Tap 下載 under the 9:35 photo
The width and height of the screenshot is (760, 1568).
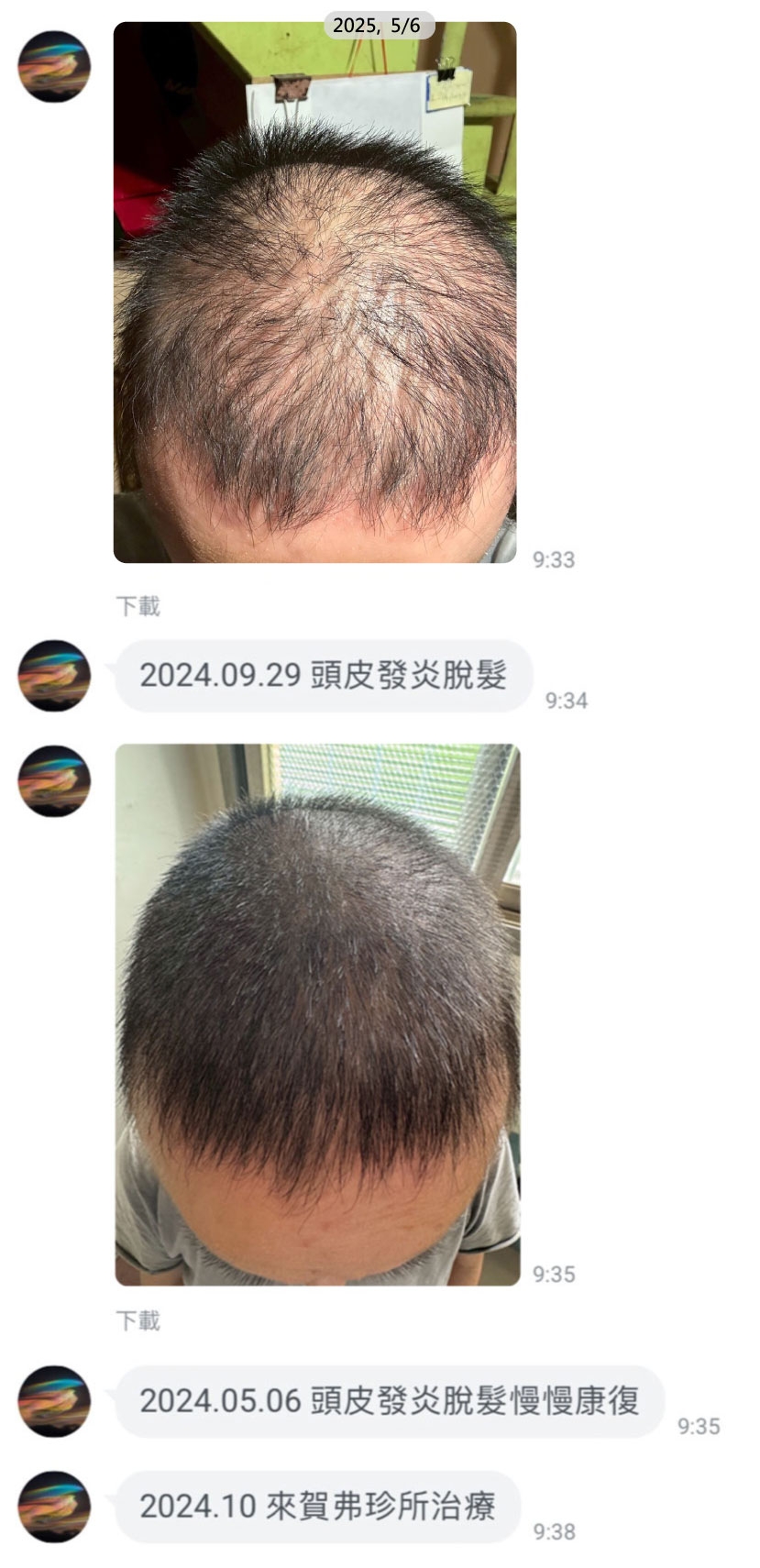point(138,1320)
